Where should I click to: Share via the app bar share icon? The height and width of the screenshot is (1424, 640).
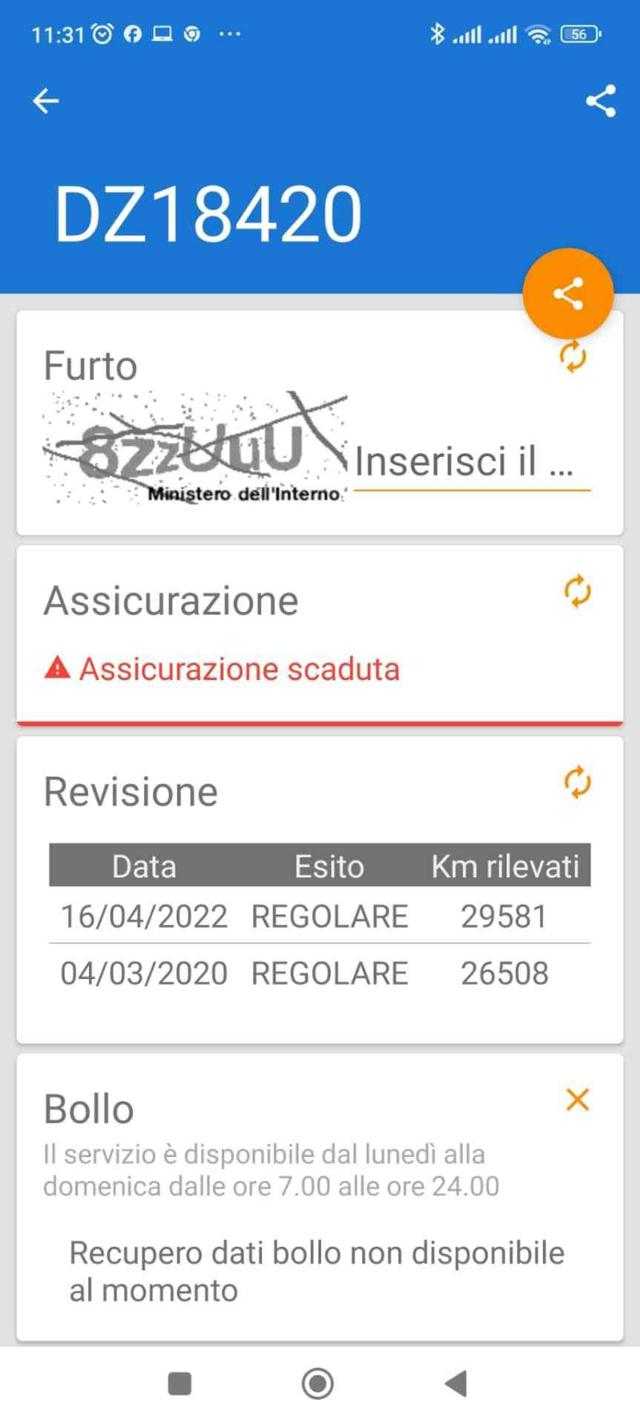tap(600, 101)
